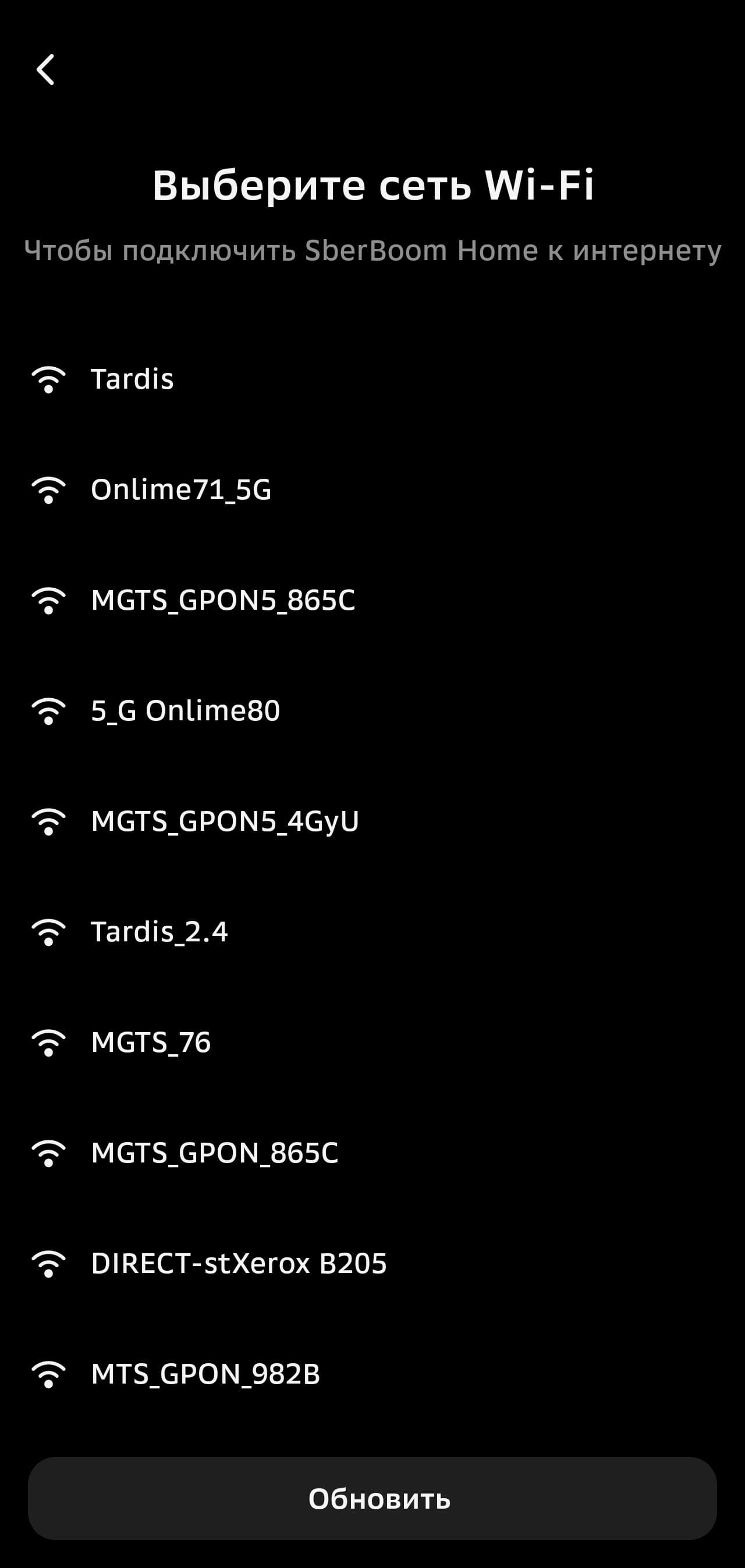
Task: Select MGTS_GPON_865C network
Action: (214, 1153)
